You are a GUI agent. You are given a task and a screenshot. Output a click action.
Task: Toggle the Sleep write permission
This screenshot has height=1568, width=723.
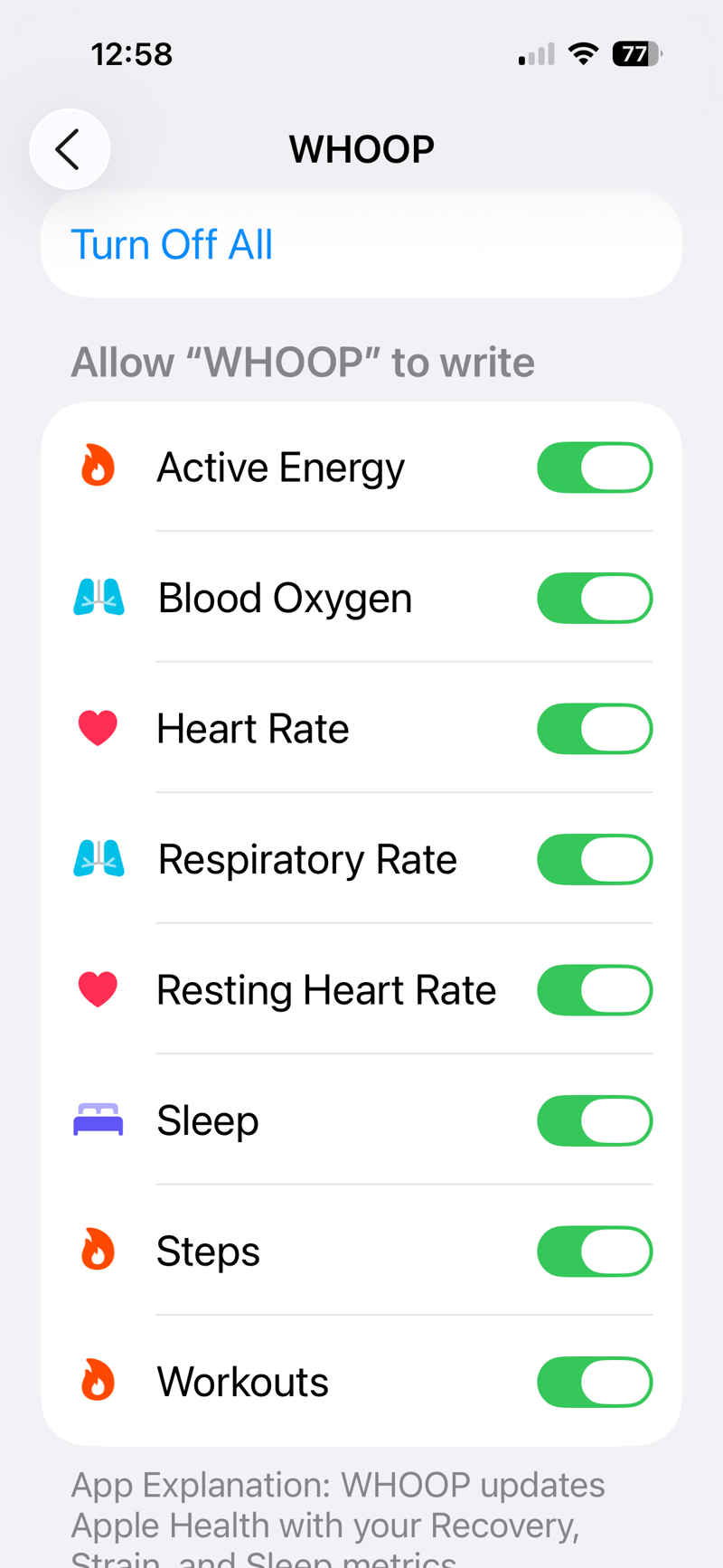pos(595,1121)
